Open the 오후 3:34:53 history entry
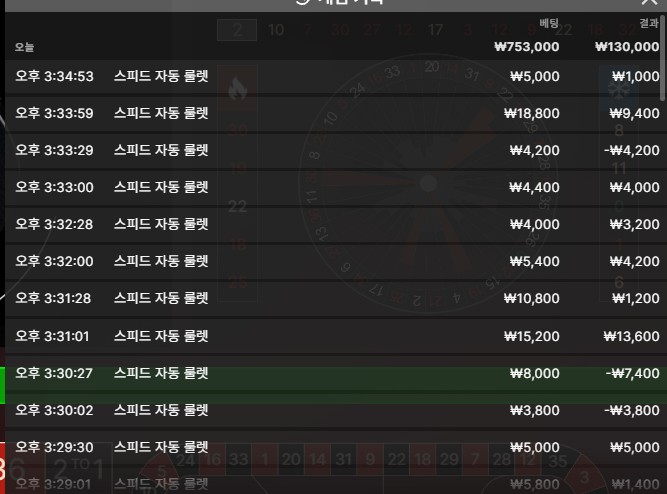 (x=334, y=76)
